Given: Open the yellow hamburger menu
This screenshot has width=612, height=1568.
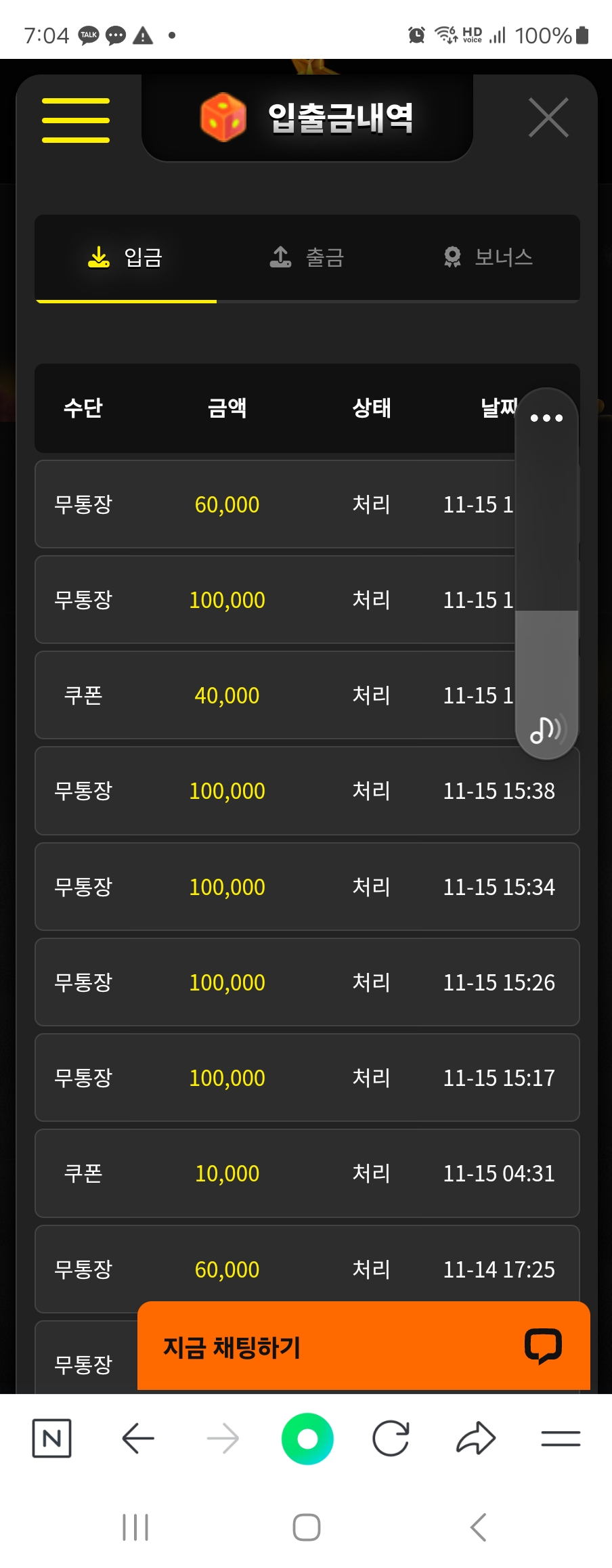Looking at the screenshot, I should pyautogui.click(x=76, y=120).
